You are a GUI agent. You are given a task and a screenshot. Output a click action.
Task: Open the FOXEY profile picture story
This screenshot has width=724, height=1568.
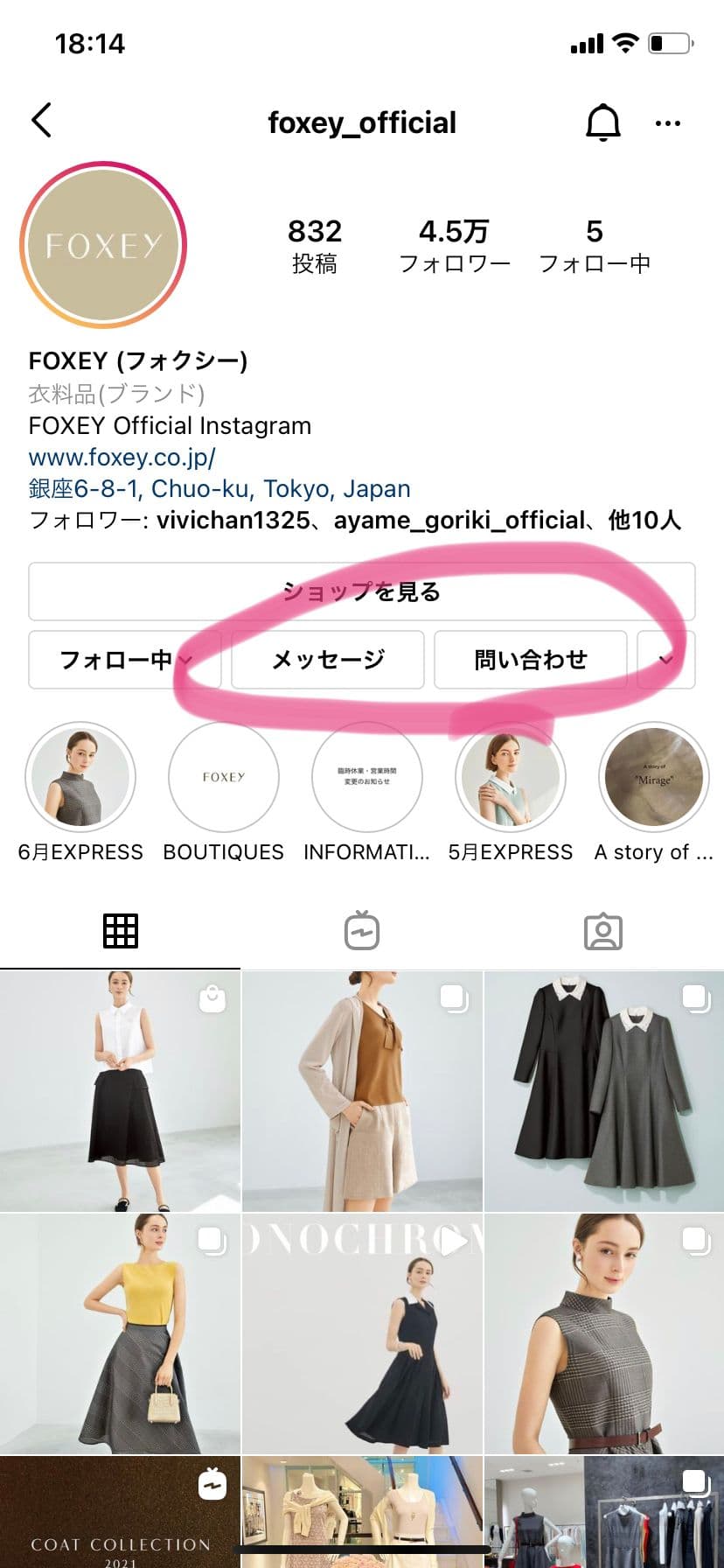coord(103,245)
